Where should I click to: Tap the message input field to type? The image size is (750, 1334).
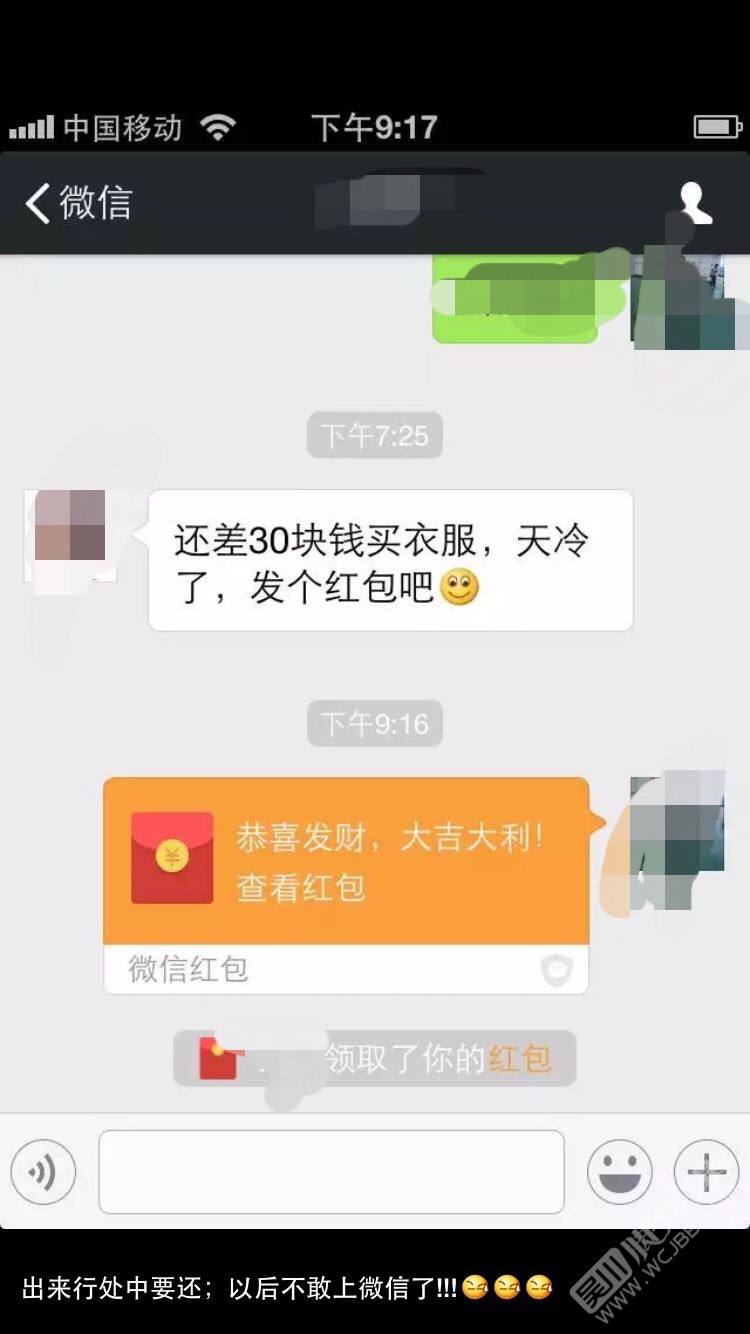[330, 1172]
